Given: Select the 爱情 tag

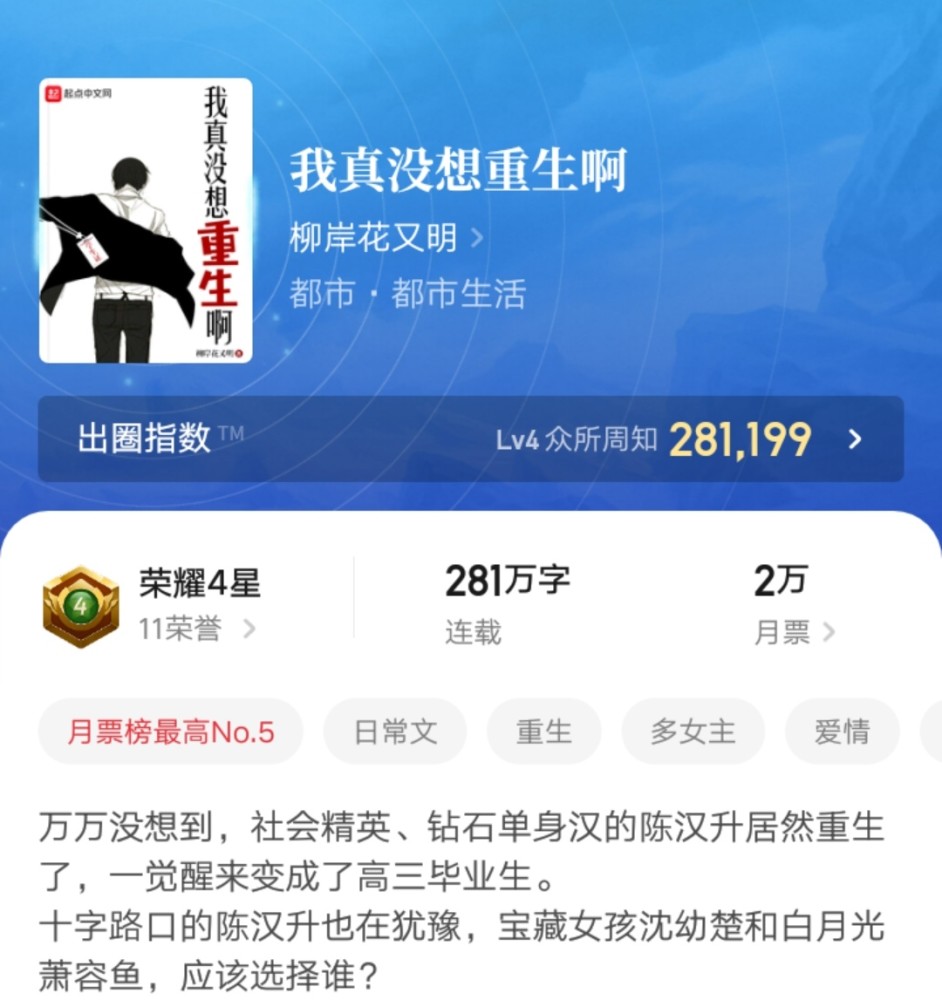Looking at the screenshot, I should [x=841, y=732].
